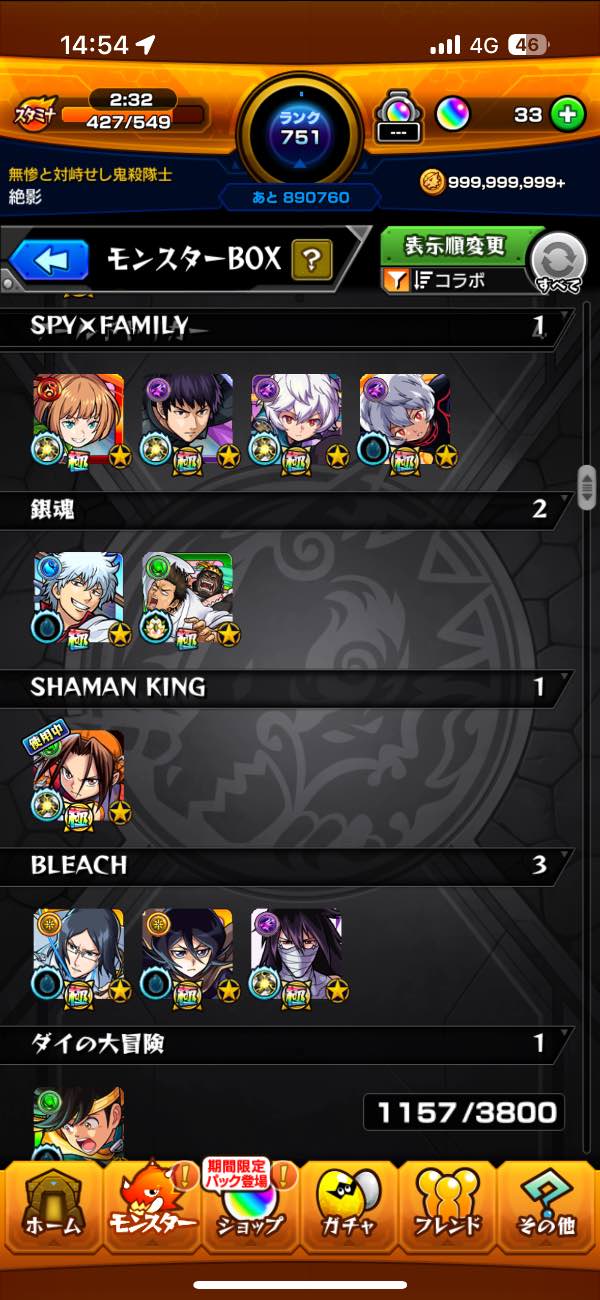The height and width of the screenshot is (1300, 600).
Task: Collapse the BLEACH section header
Action: pyautogui.click(x=287, y=865)
